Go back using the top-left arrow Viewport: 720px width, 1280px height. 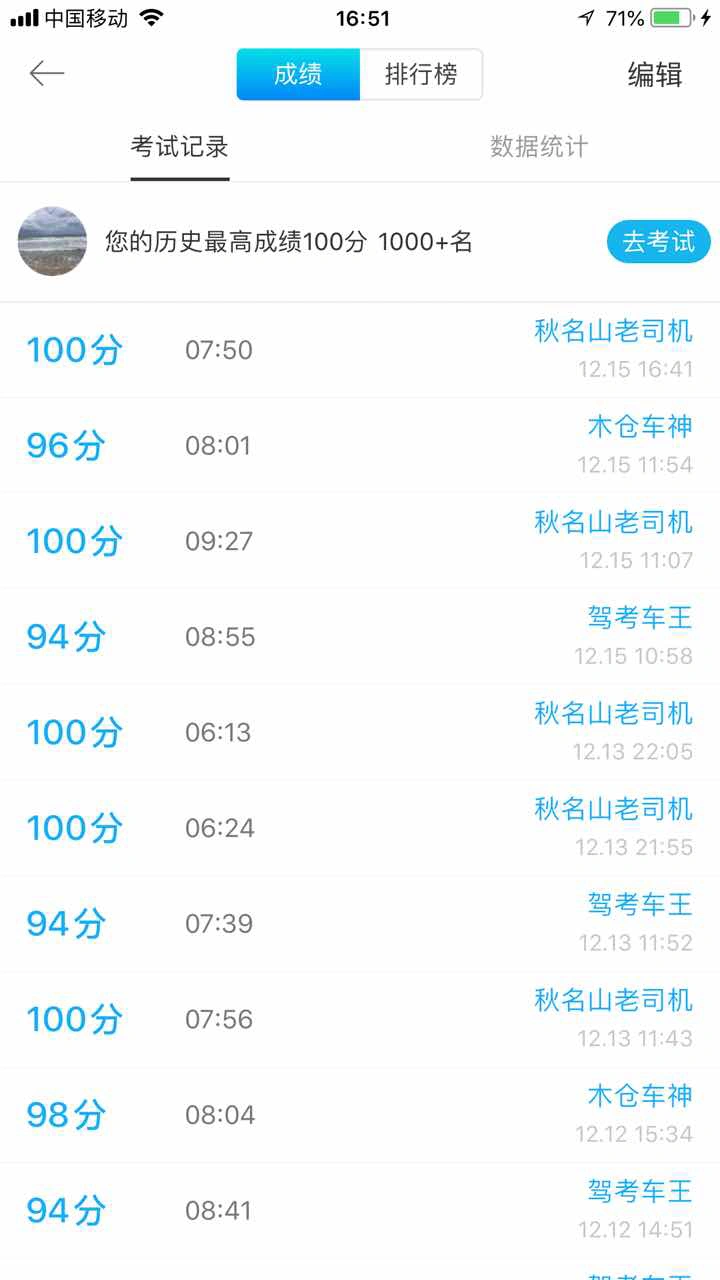click(47, 73)
